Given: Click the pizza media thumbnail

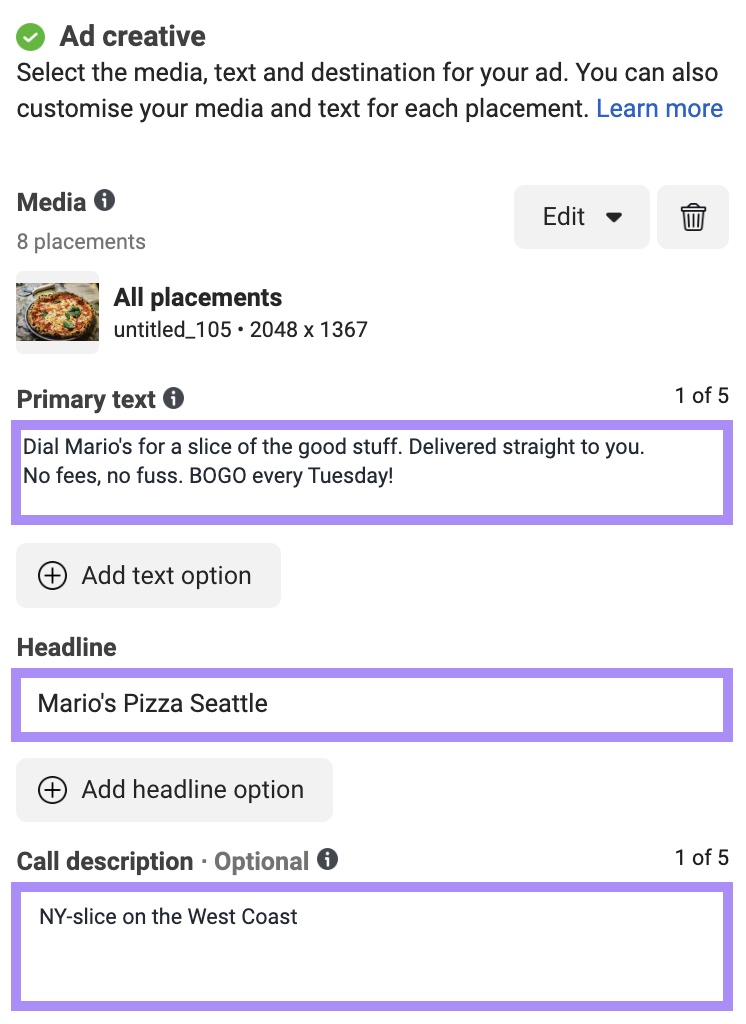Looking at the screenshot, I should pyautogui.click(x=57, y=313).
